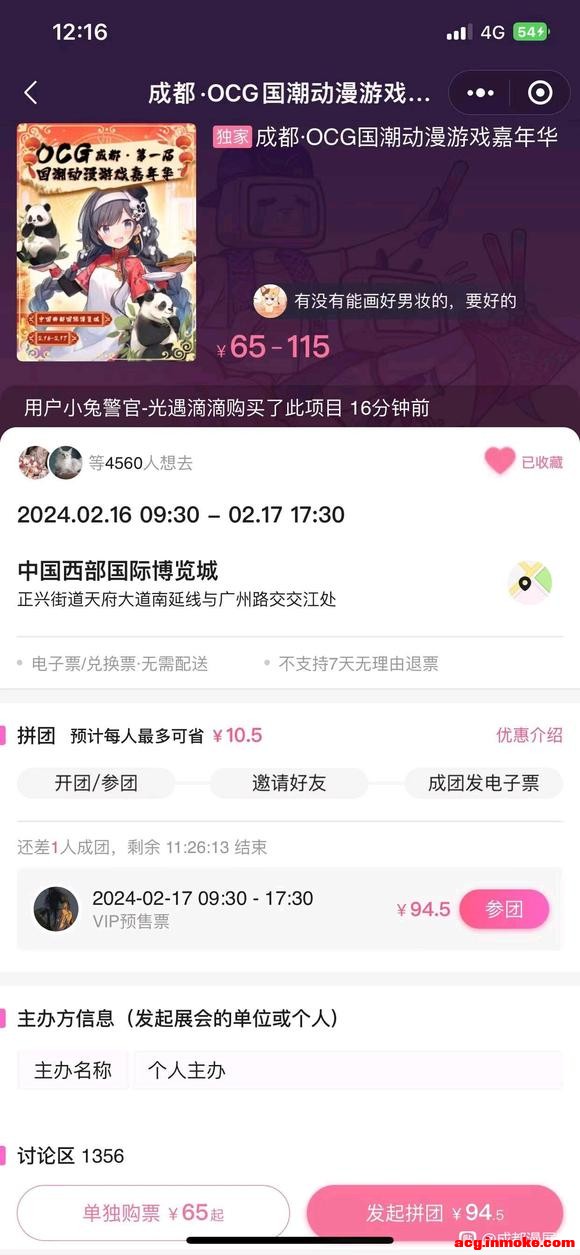580x1255 pixels.
Task: Close the mini program with the circle icon
Action: pos(540,93)
